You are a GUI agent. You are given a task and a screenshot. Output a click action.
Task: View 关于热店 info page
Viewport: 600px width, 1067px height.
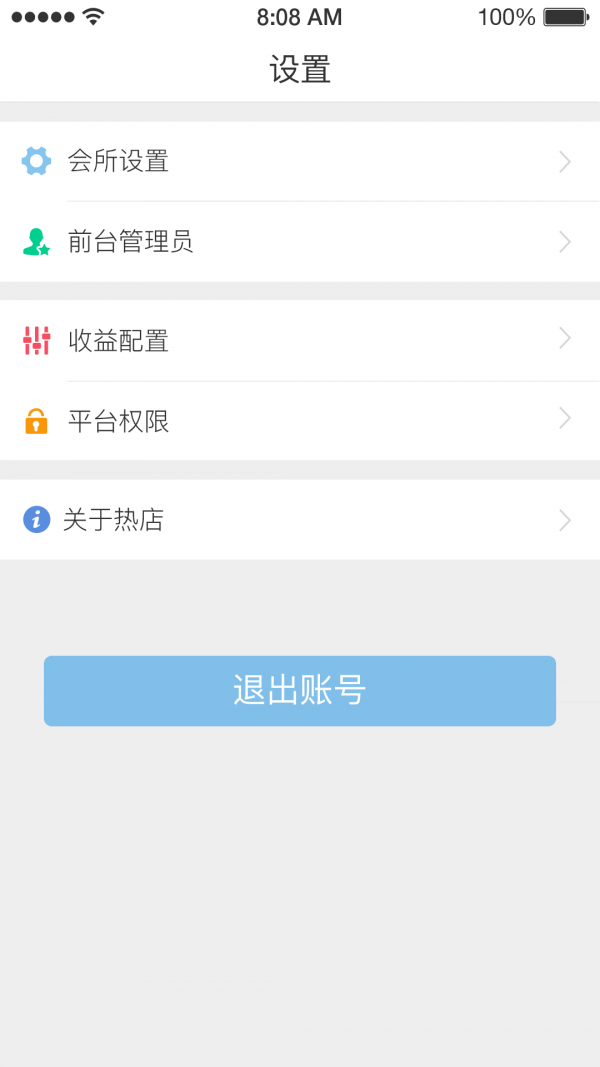tap(300, 520)
